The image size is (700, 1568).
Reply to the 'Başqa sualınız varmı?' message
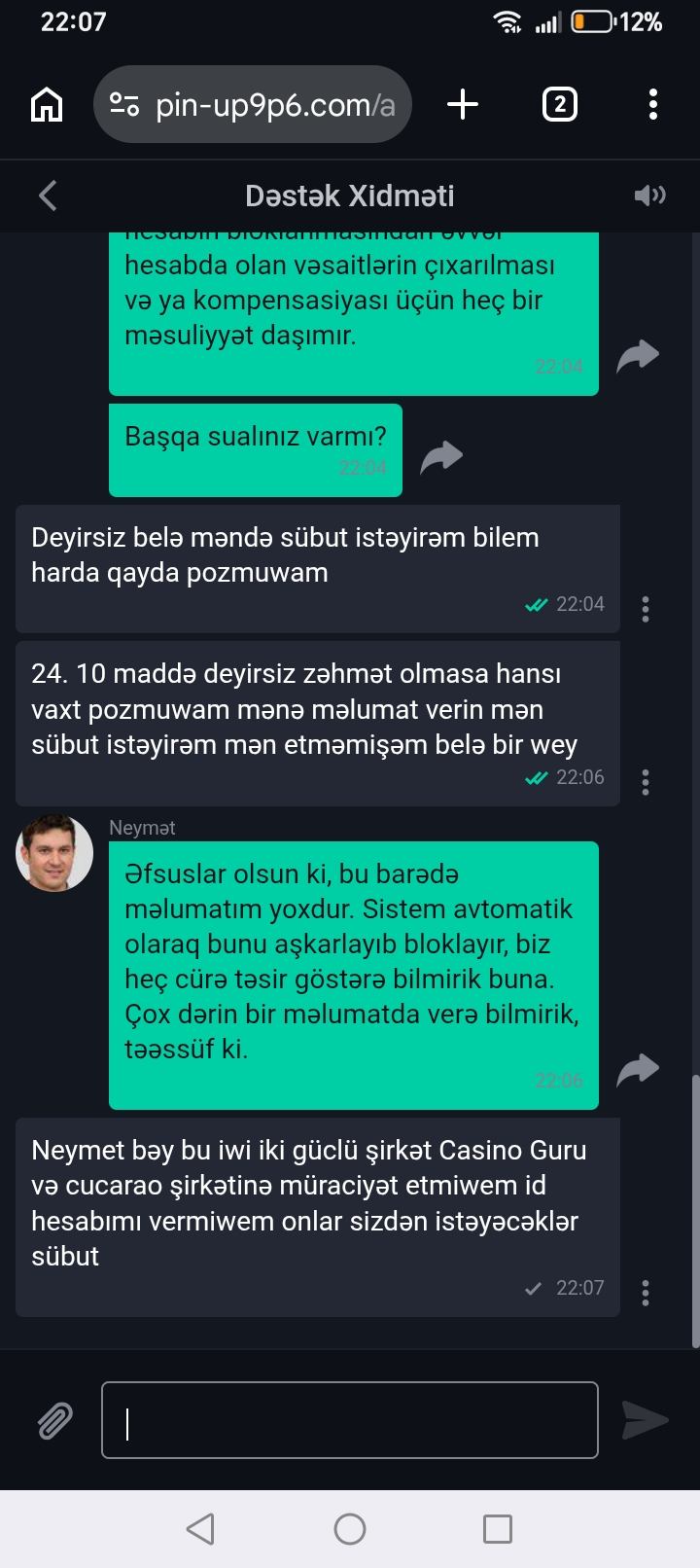440,456
